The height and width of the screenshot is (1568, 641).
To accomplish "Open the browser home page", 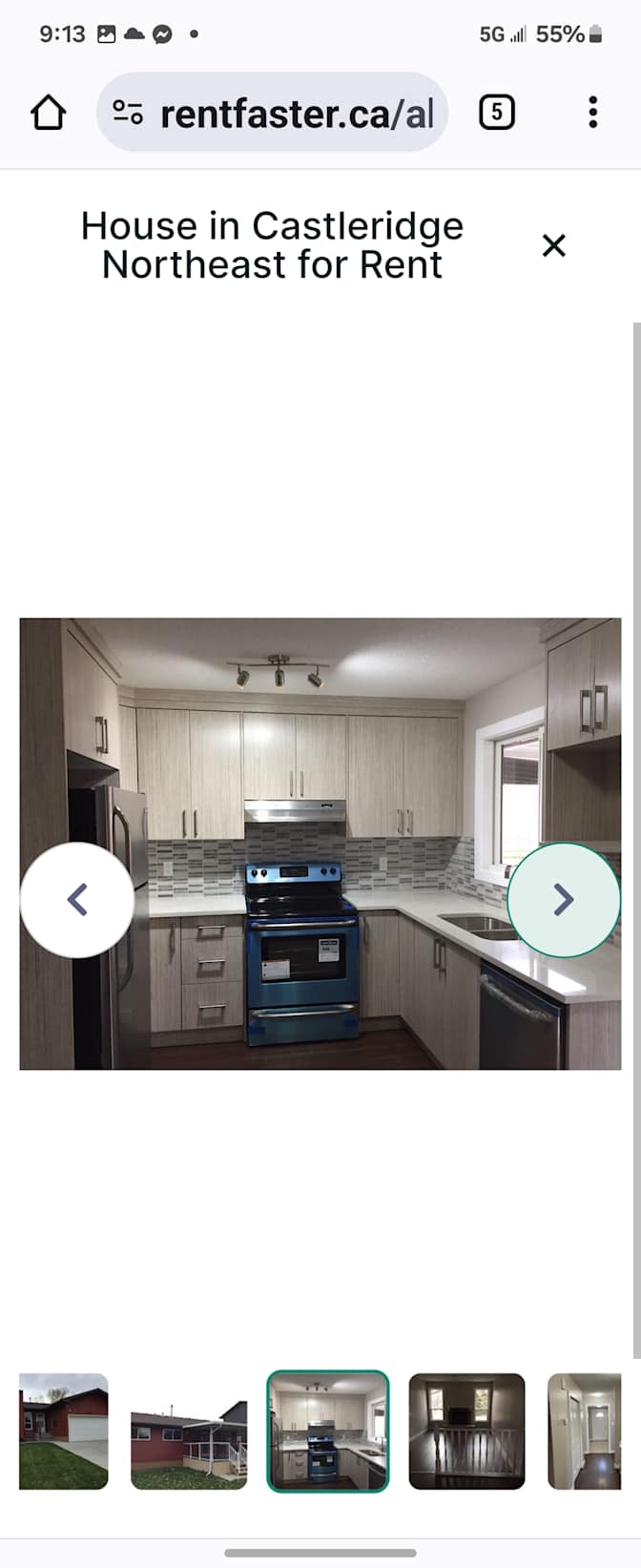I will tap(48, 113).
